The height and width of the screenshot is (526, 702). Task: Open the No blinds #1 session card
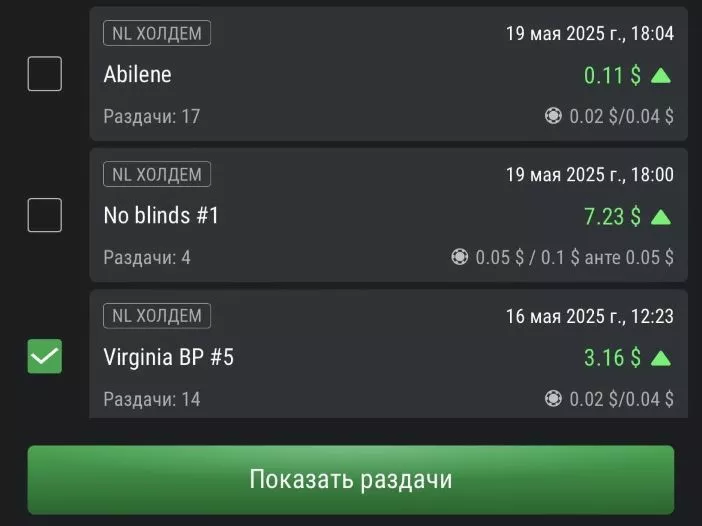coord(388,215)
